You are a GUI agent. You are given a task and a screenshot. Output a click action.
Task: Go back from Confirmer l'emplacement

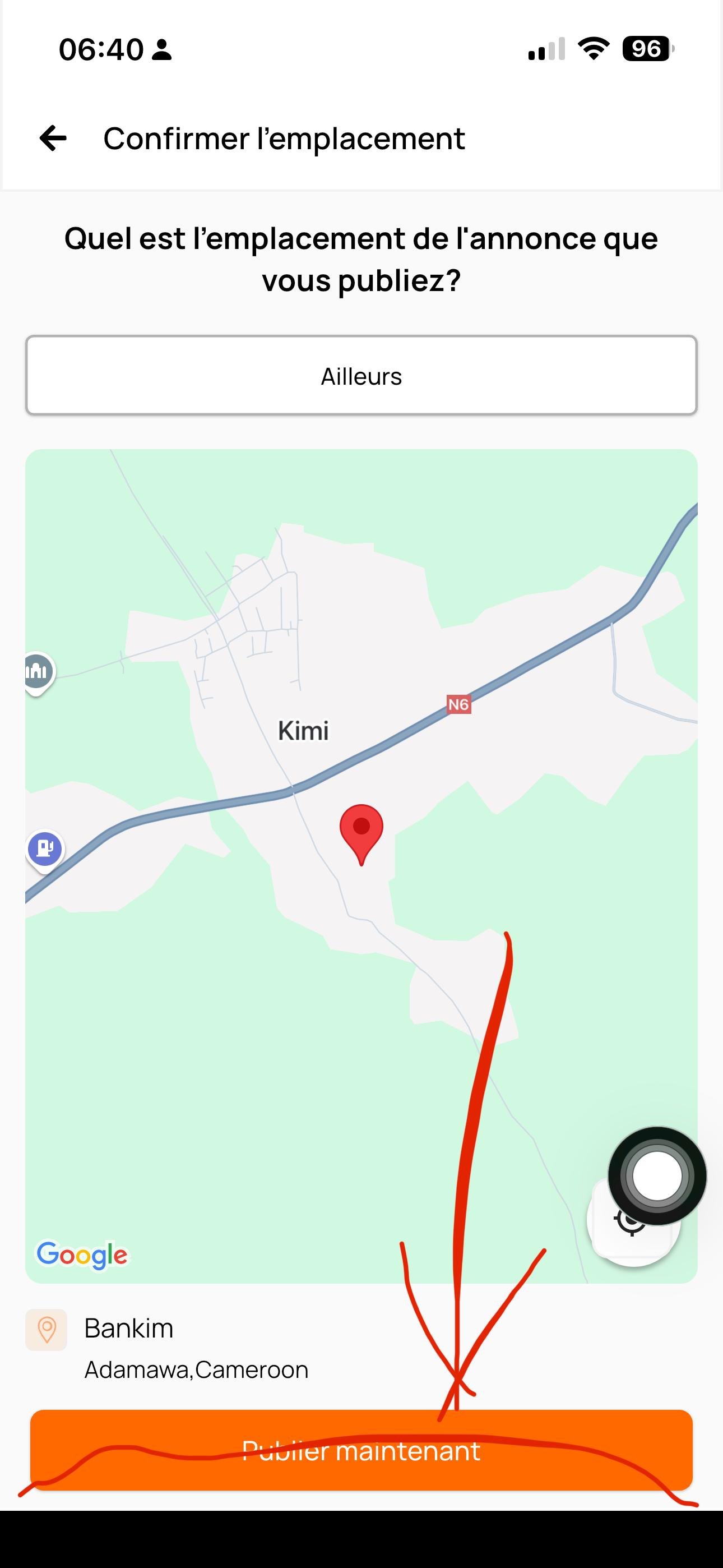(53, 138)
